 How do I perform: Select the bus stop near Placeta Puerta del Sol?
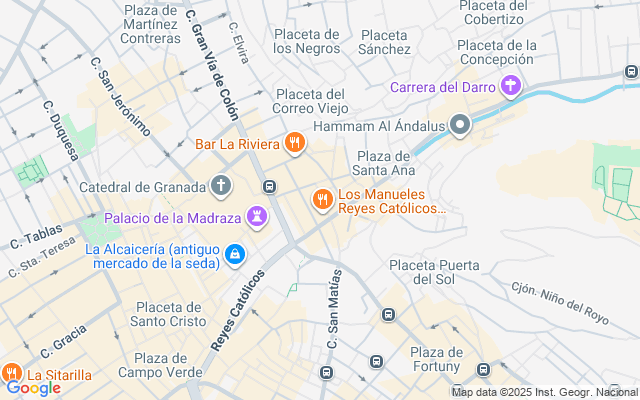tap(388, 315)
